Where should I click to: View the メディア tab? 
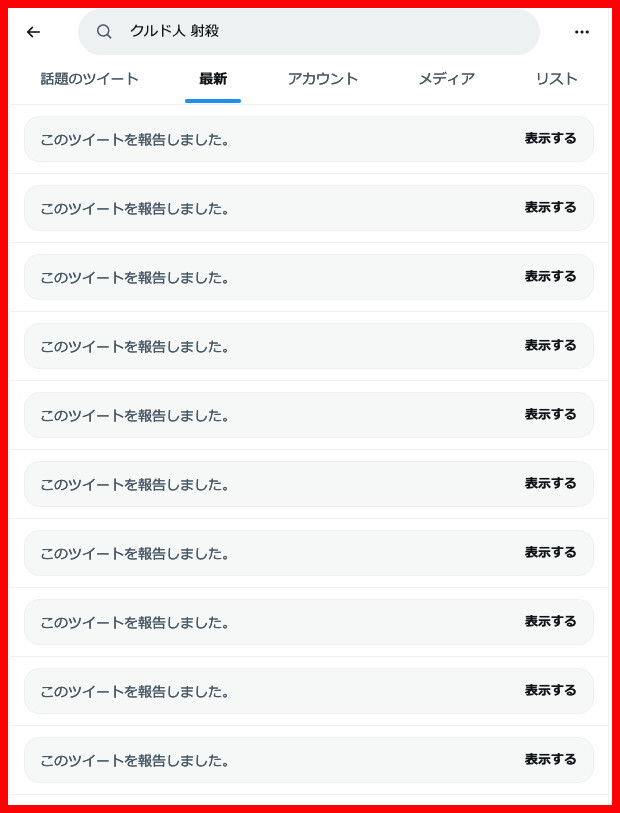pos(446,79)
